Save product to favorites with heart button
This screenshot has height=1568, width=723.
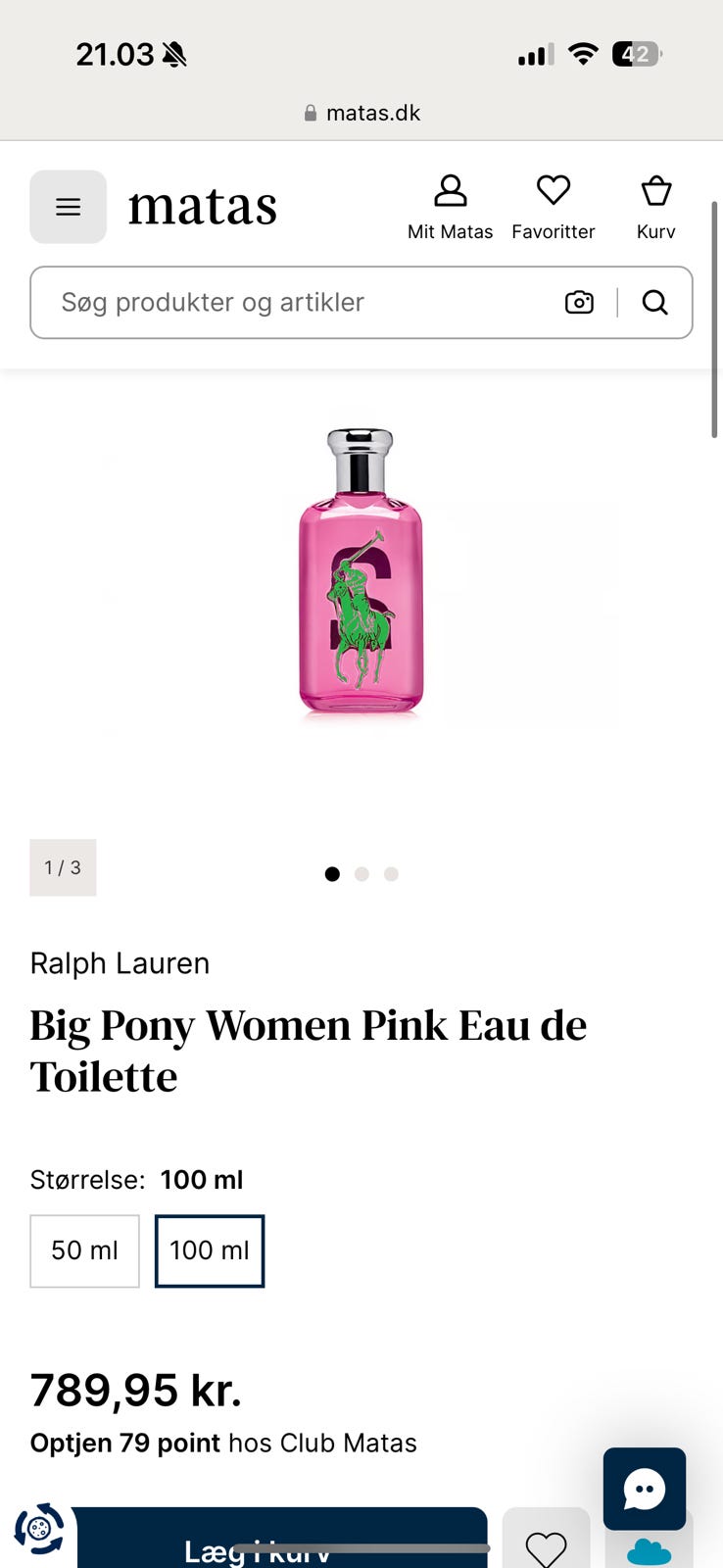click(546, 1543)
